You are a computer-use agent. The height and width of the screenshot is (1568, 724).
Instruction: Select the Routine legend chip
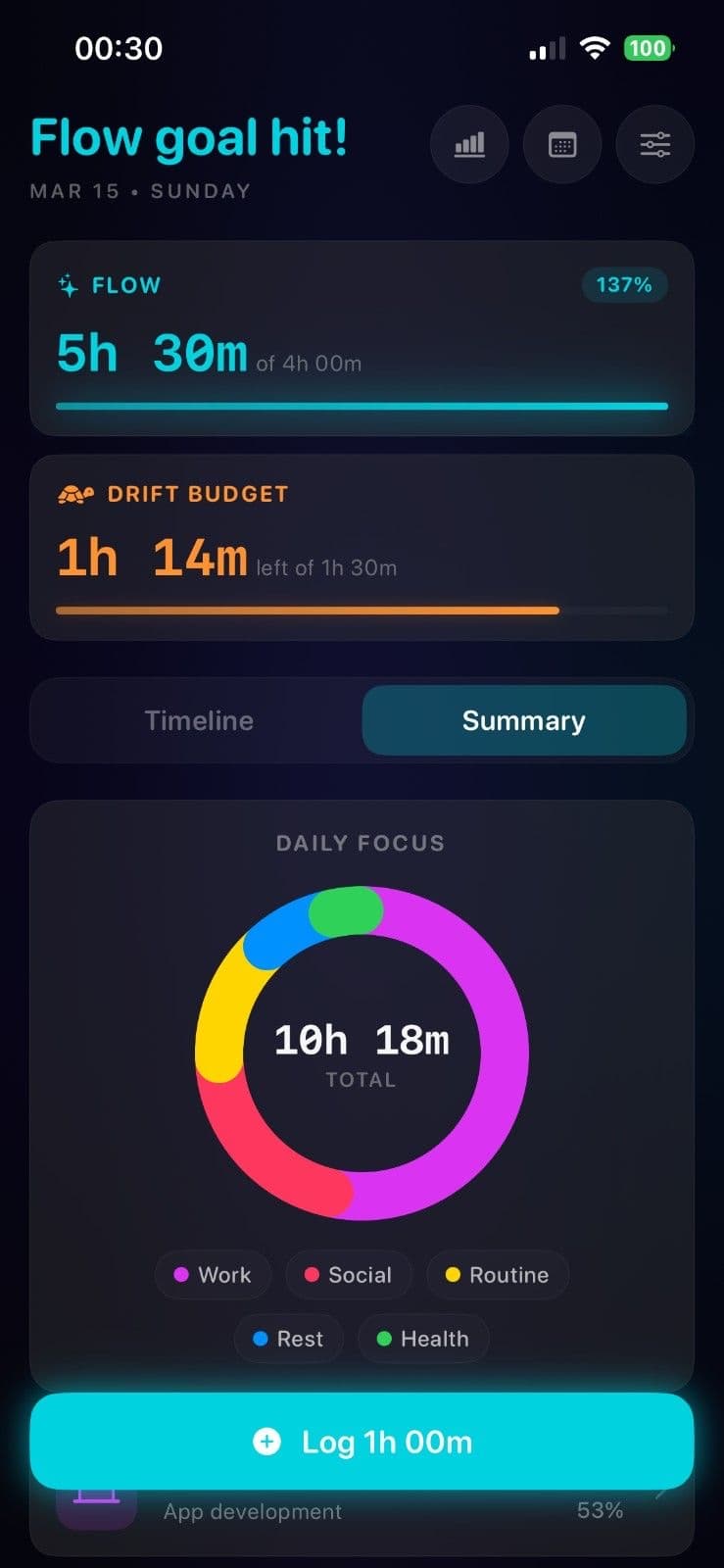click(x=498, y=1275)
